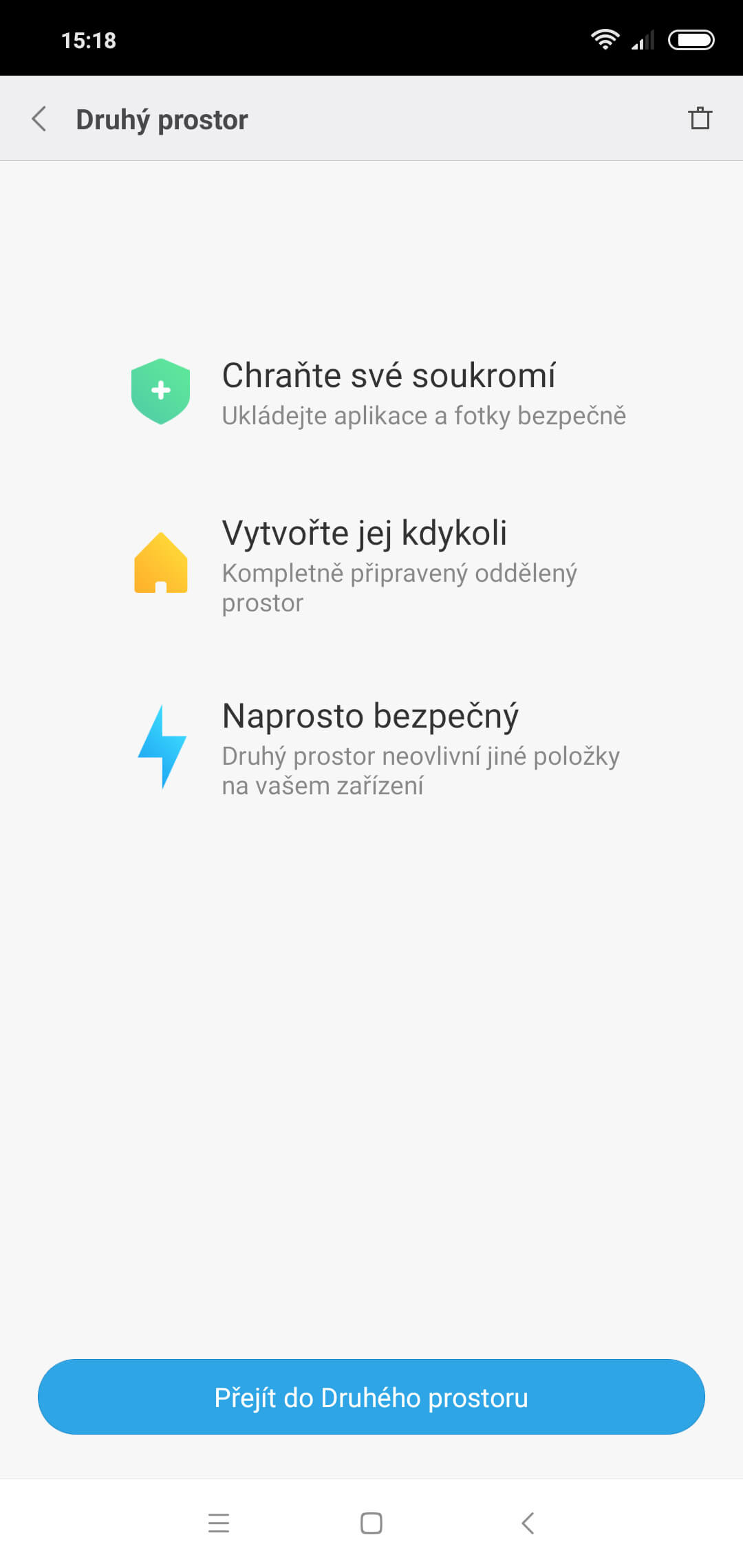Tap the trash icon to delete Second space
This screenshot has height=1568, width=743.
tap(700, 118)
